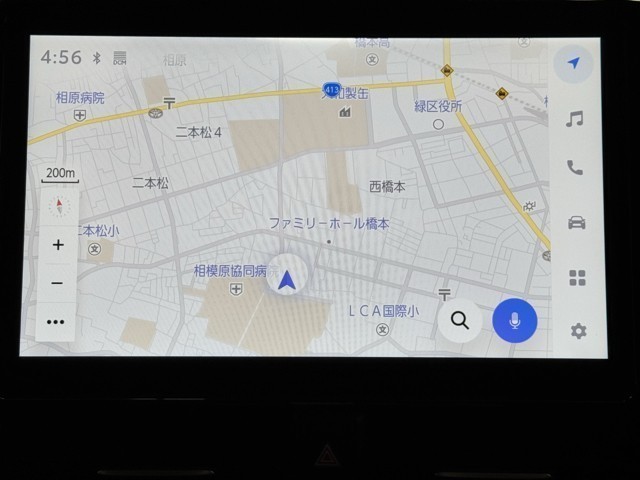The width and height of the screenshot is (640, 480).
Task: Open the navigation map tab
Action: pos(574,63)
